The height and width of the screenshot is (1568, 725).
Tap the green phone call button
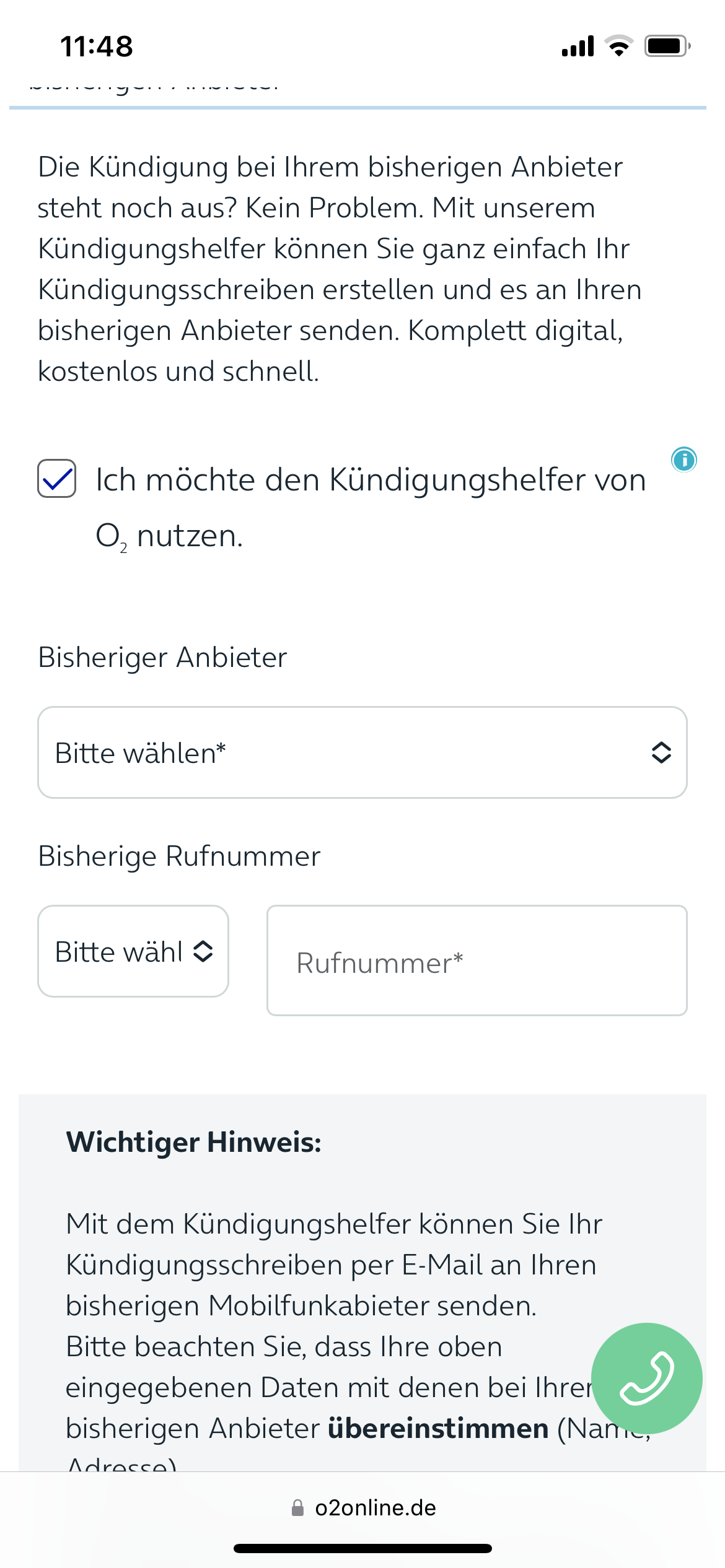point(646,1378)
